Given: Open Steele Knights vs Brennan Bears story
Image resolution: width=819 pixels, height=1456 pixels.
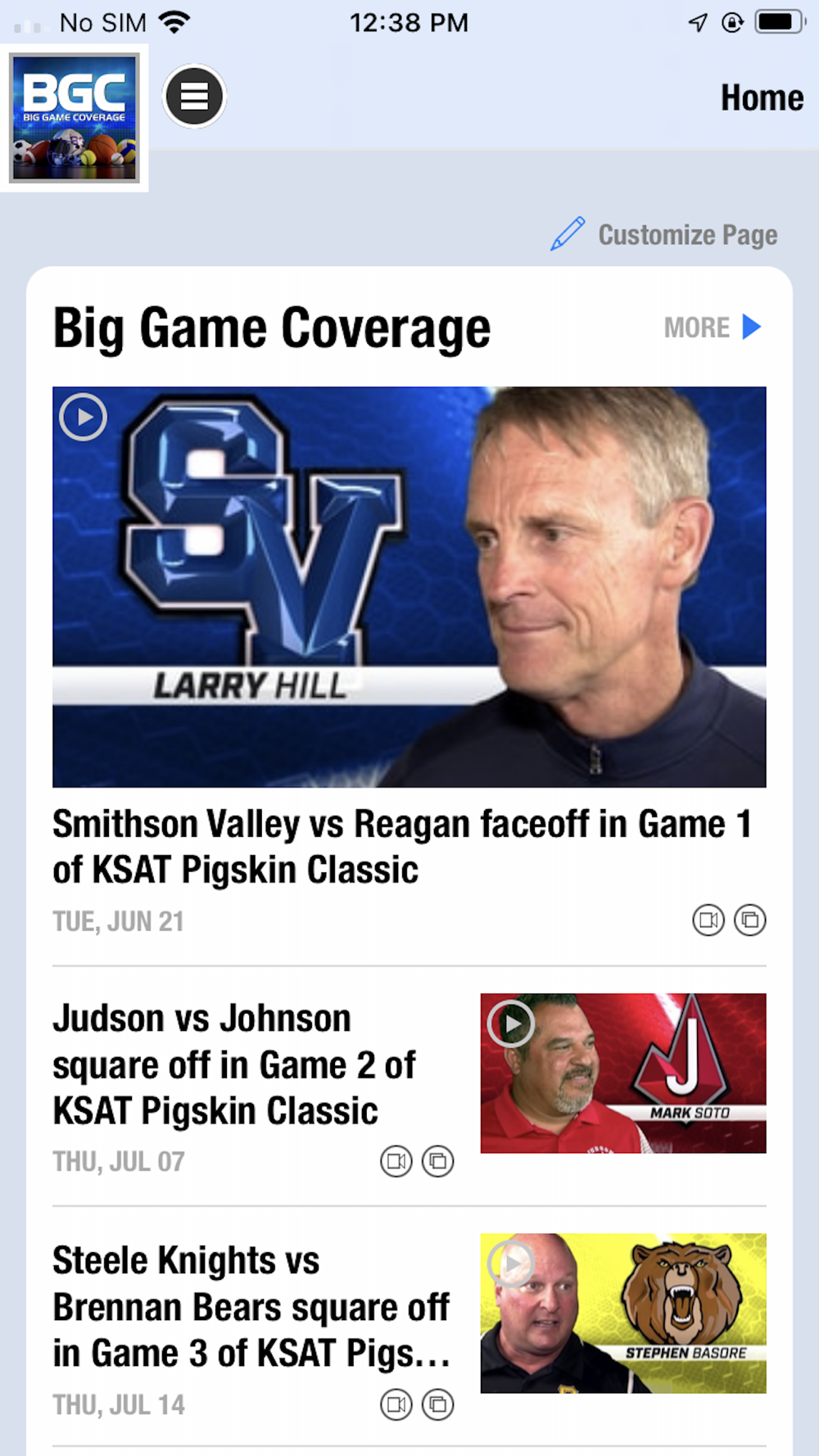Looking at the screenshot, I should pos(251,1306).
